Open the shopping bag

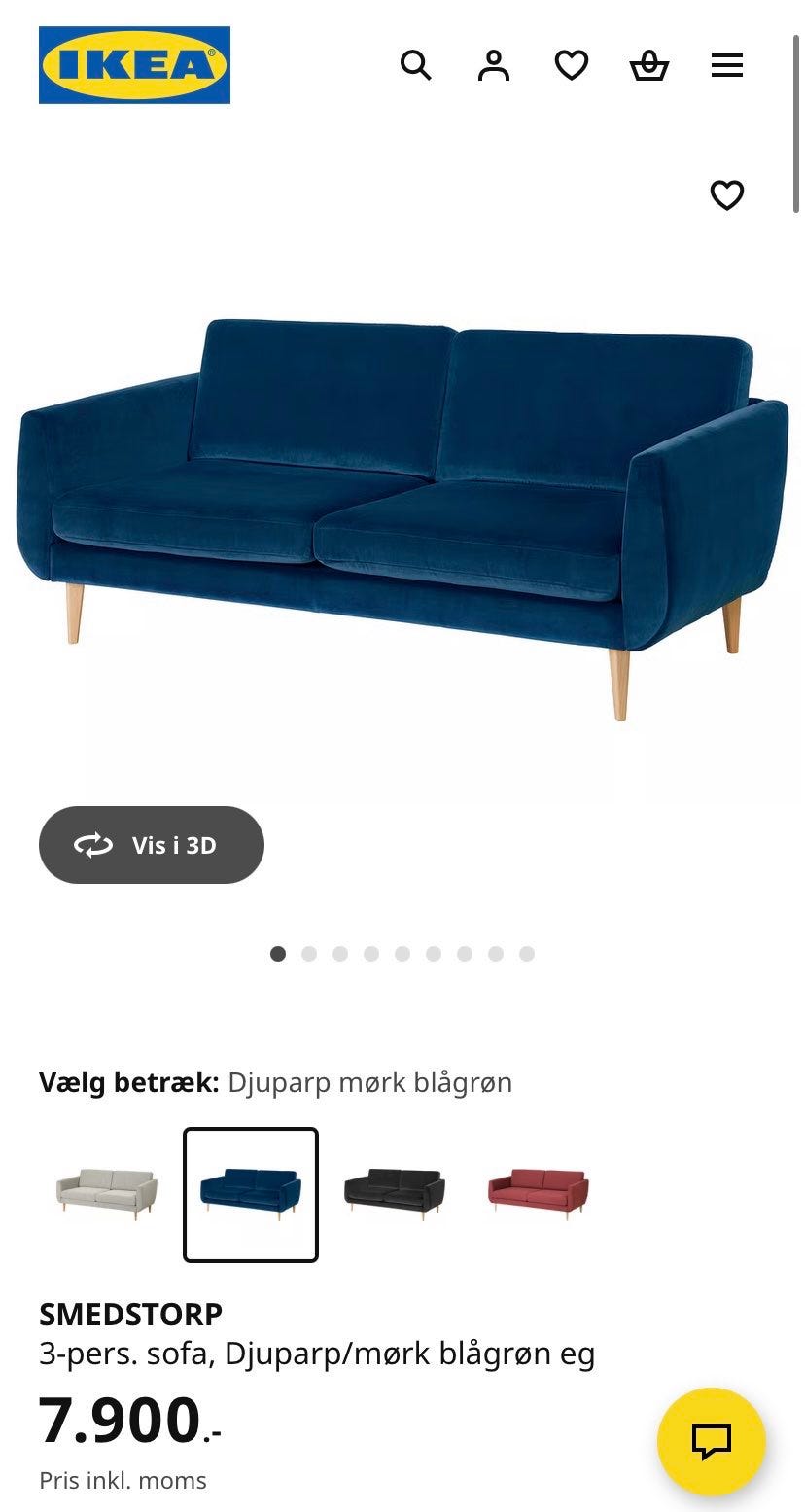pos(649,66)
